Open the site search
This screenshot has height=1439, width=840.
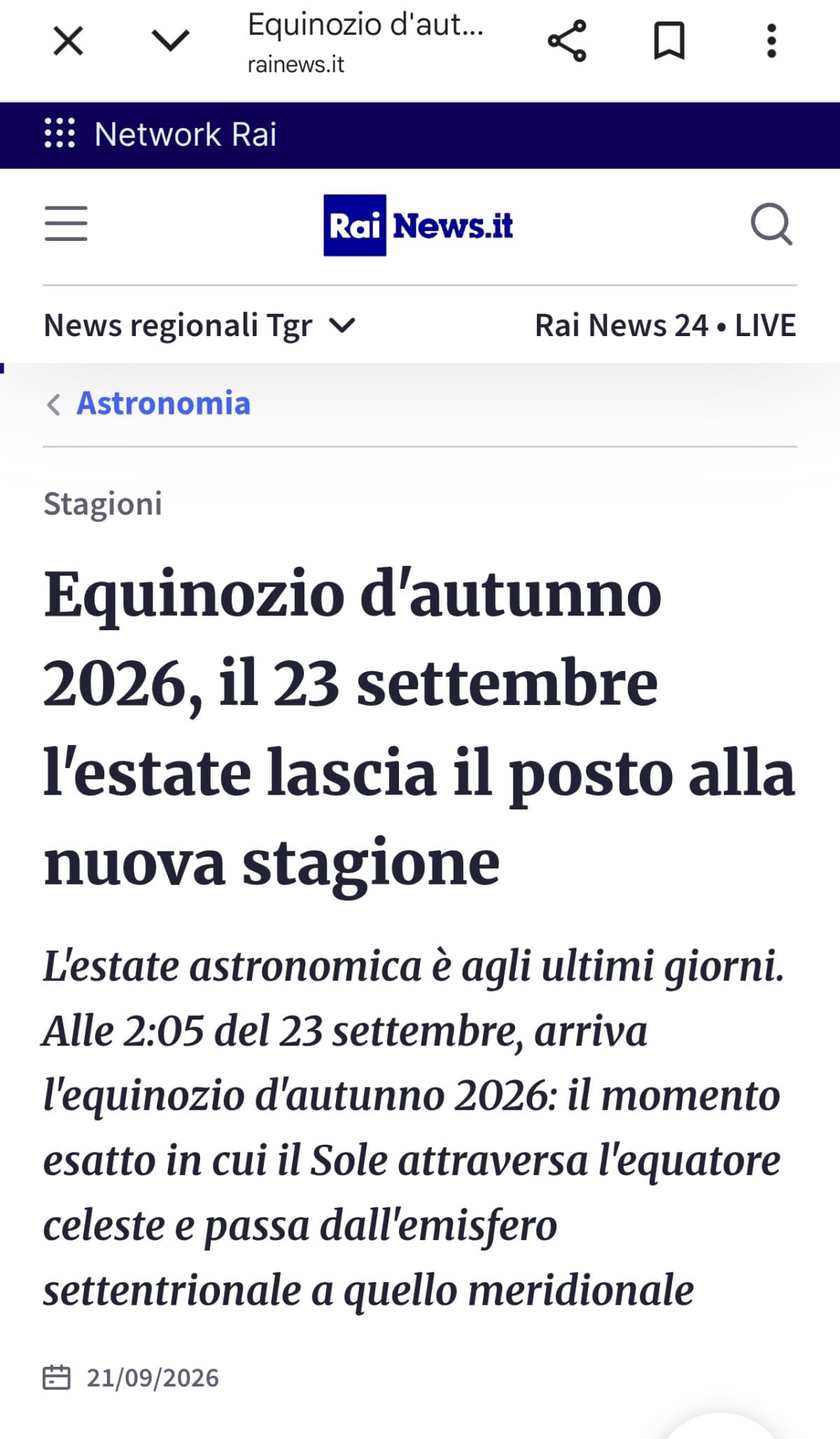pyautogui.click(x=771, y=224)
